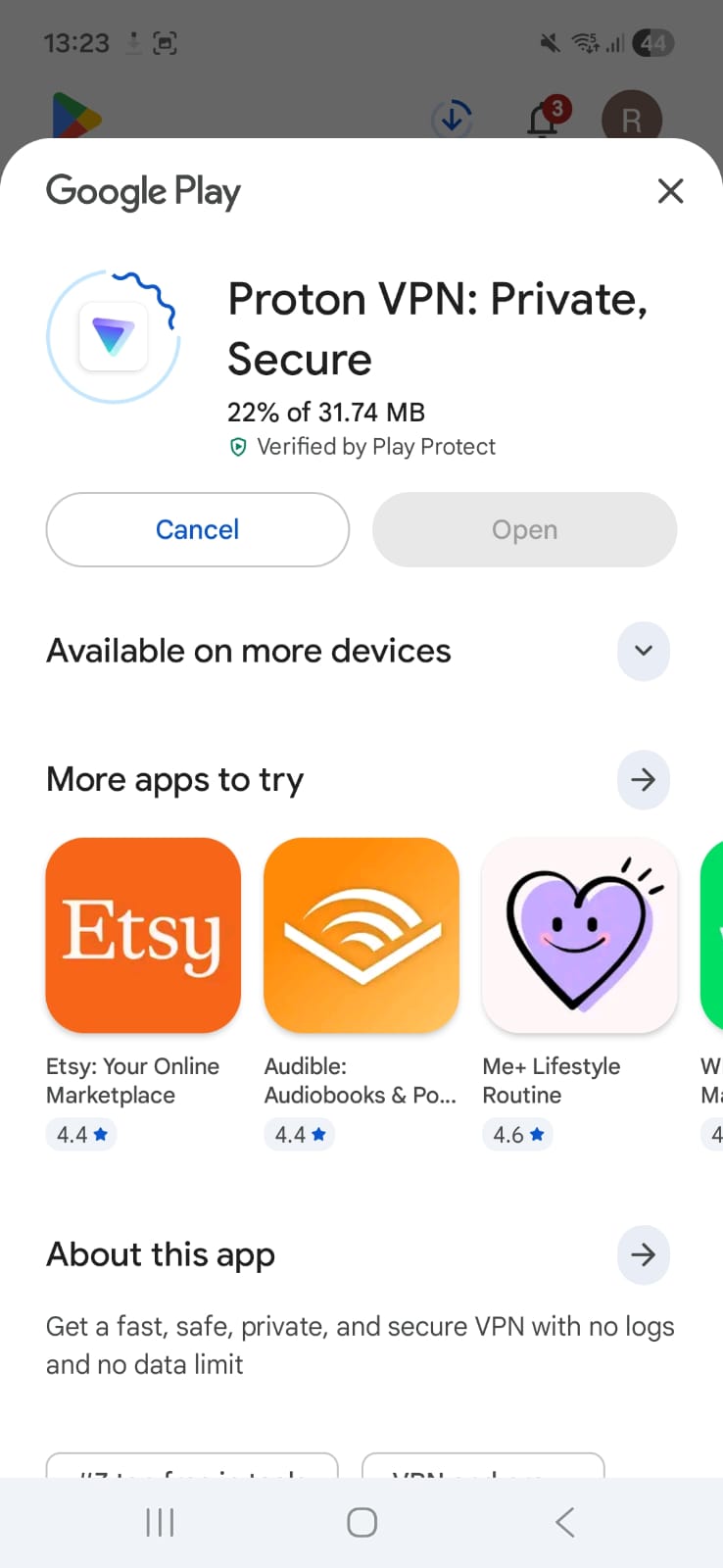Open the Me+ Lifestyle Routine app icon
Screen dimensions: 723x1568
click(x=579, y=935)
